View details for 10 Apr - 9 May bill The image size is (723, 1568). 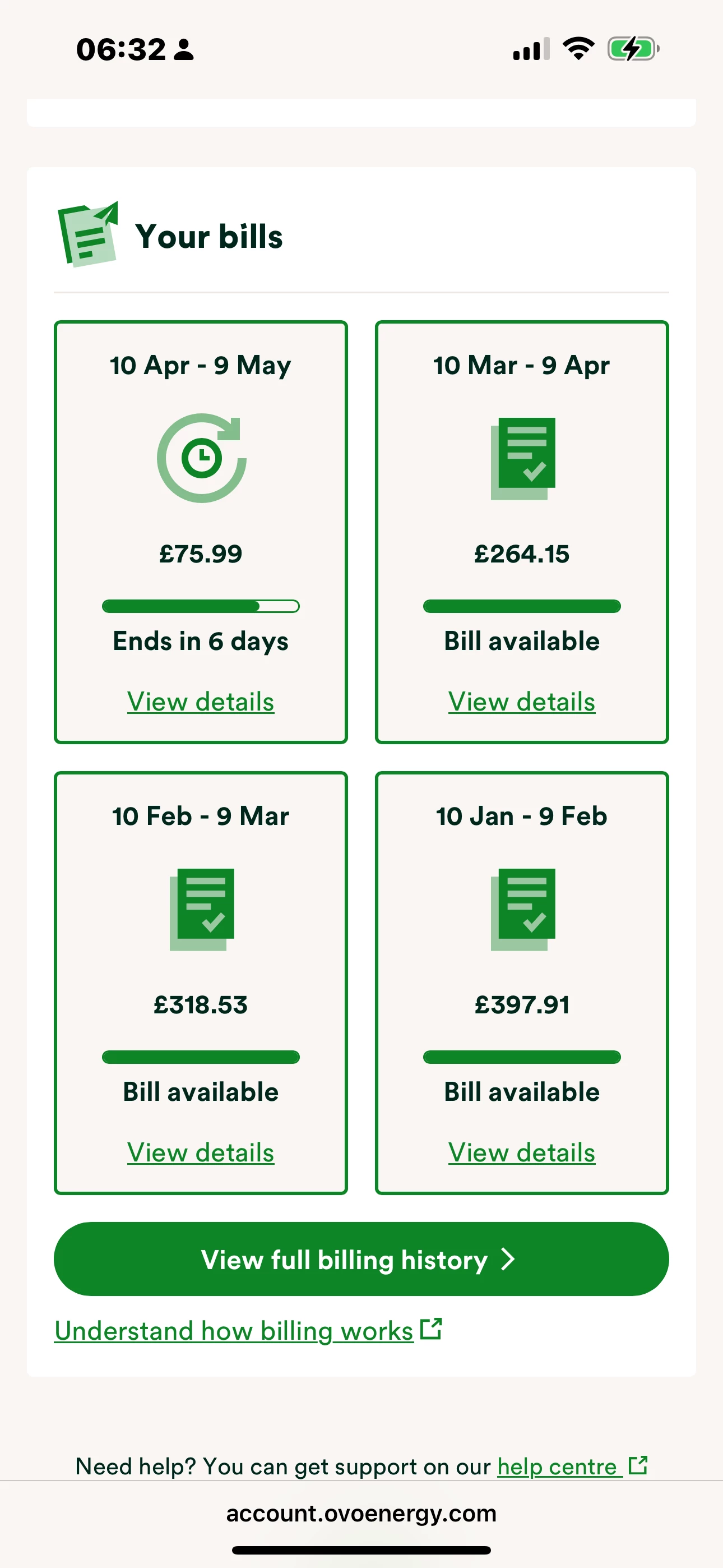click(201, 702)
